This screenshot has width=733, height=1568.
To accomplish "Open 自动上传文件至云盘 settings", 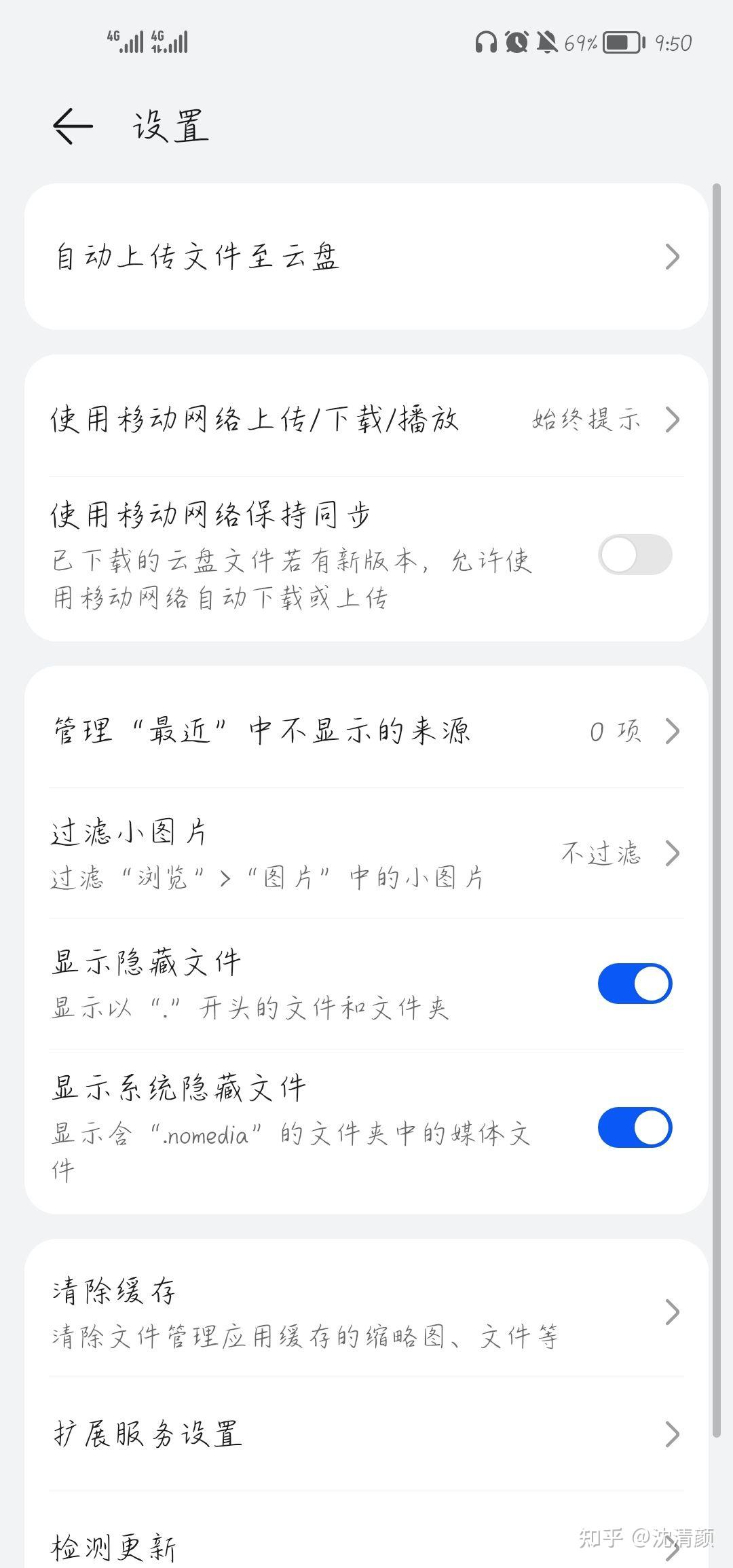I will click(x=366, y=257).
